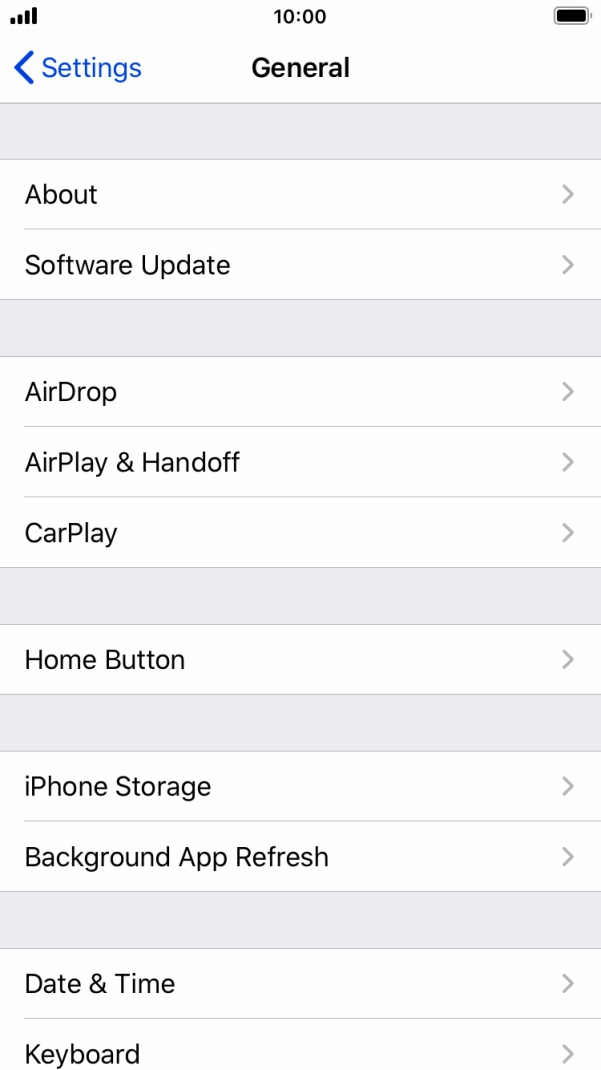Open Date & Time settings
Screen dimensions: 601x1070
[x=300, y=983]
